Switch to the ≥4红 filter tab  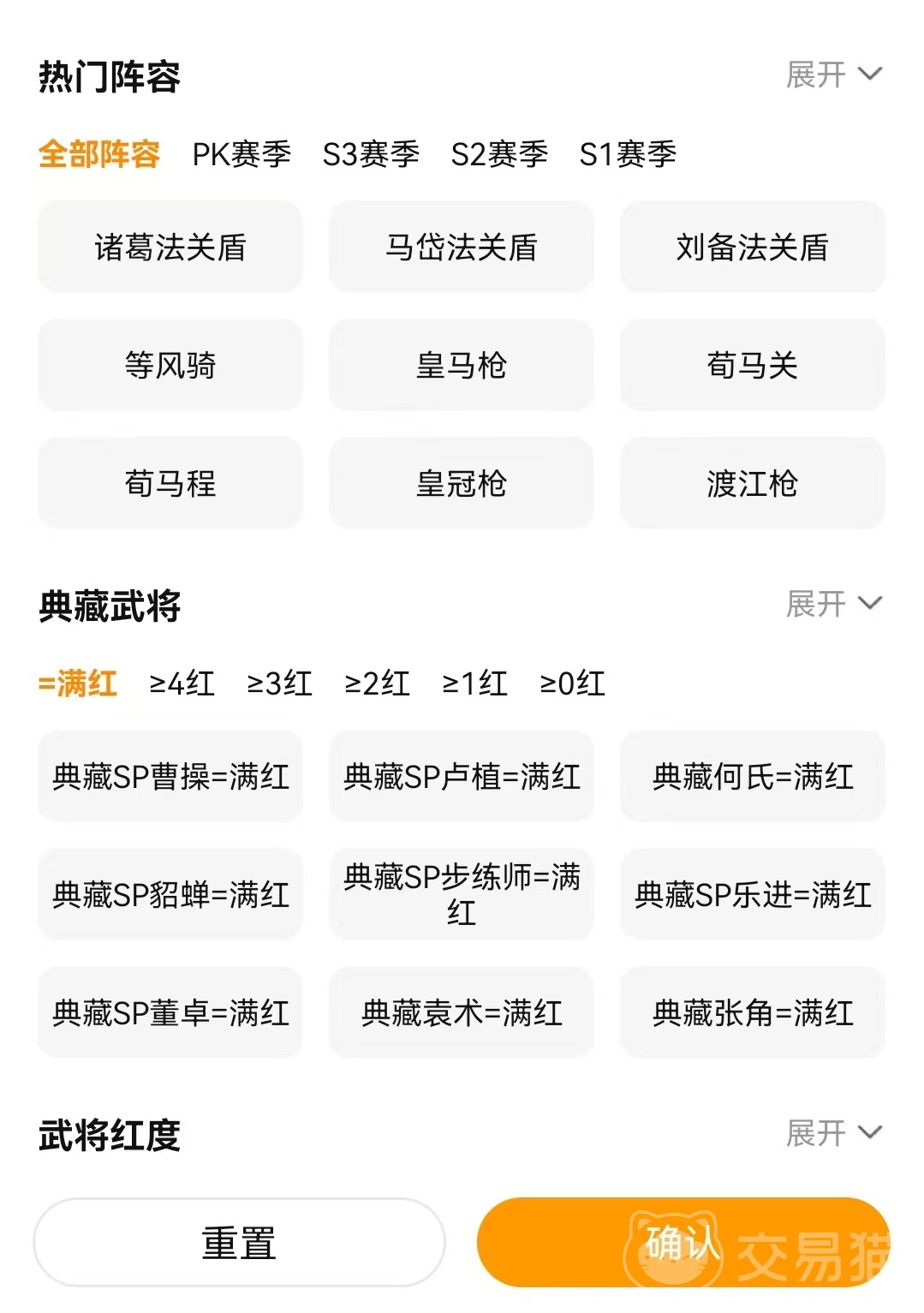click(182, 683)
